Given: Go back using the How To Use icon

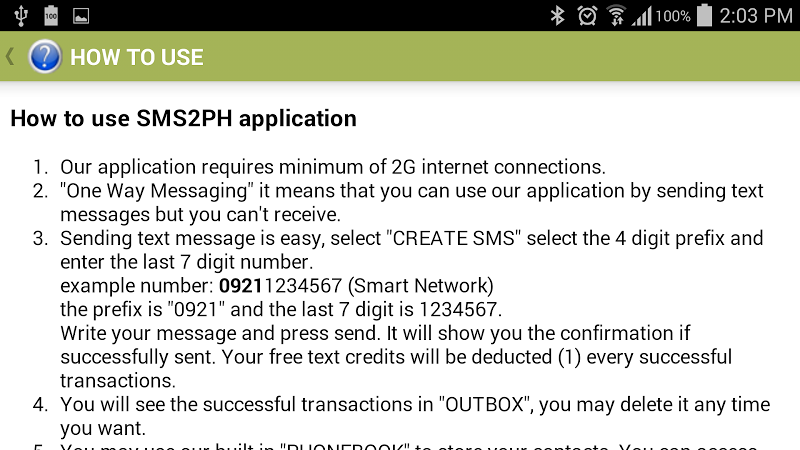Looking at the screenshot, I should [x=44, y=57].
